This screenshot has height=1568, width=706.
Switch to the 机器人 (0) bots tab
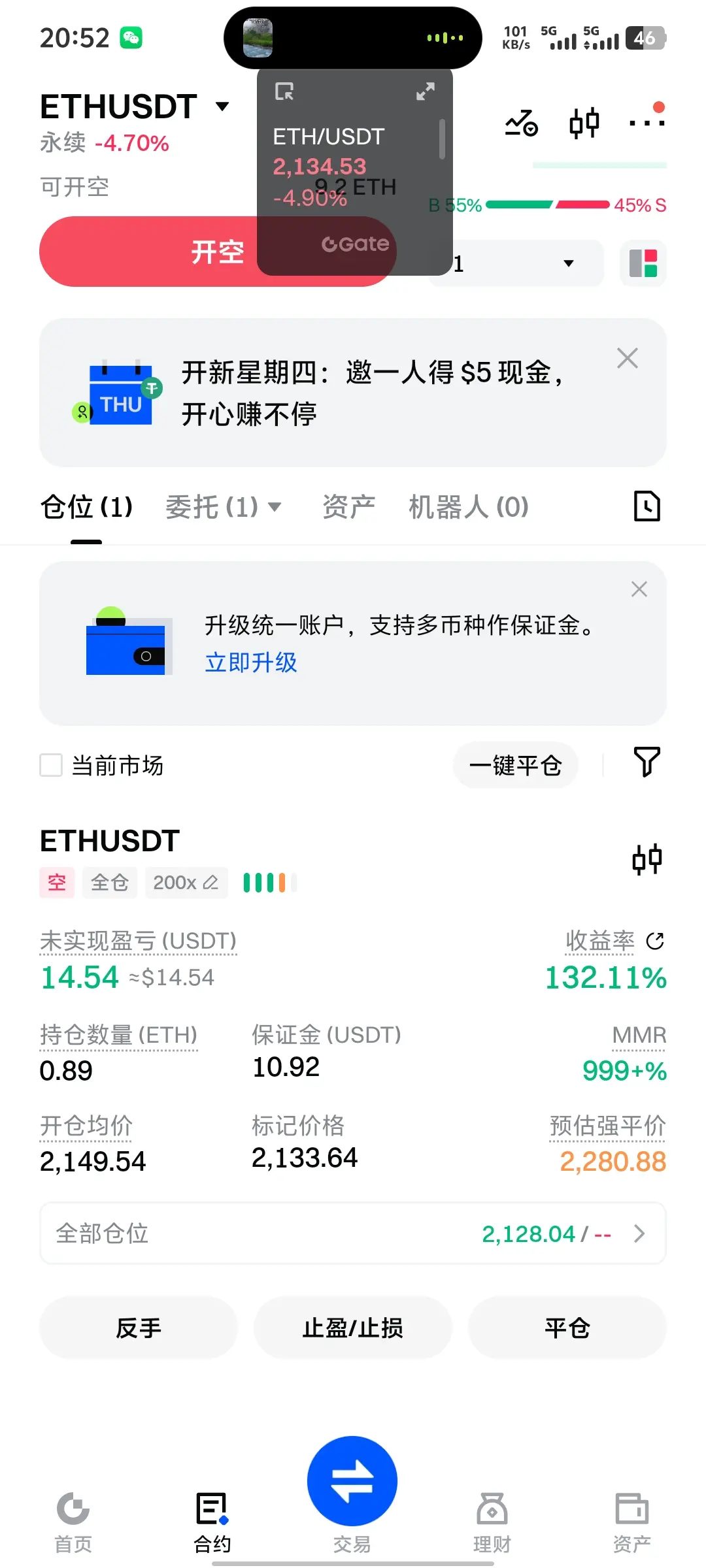(468, 507)
